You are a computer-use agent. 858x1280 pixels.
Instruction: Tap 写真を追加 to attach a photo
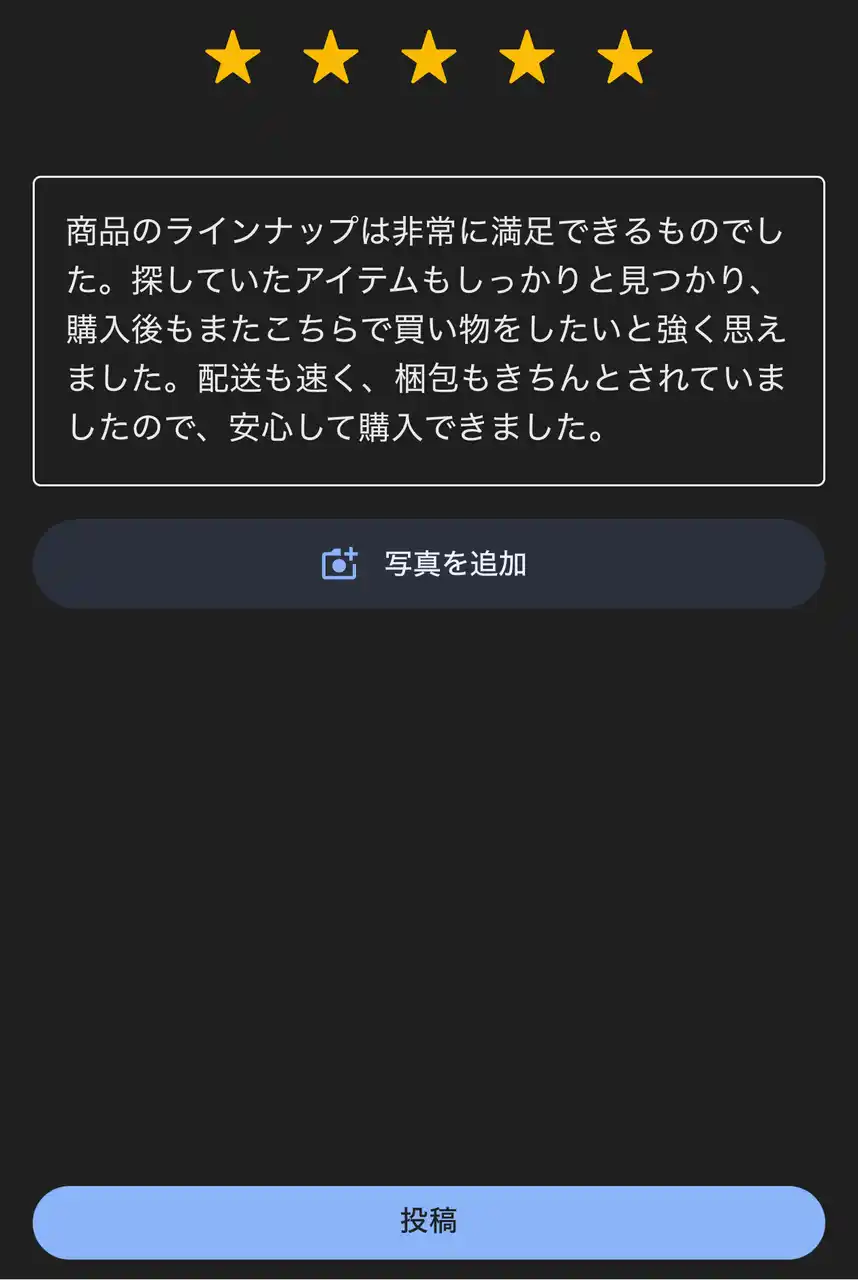429,564
